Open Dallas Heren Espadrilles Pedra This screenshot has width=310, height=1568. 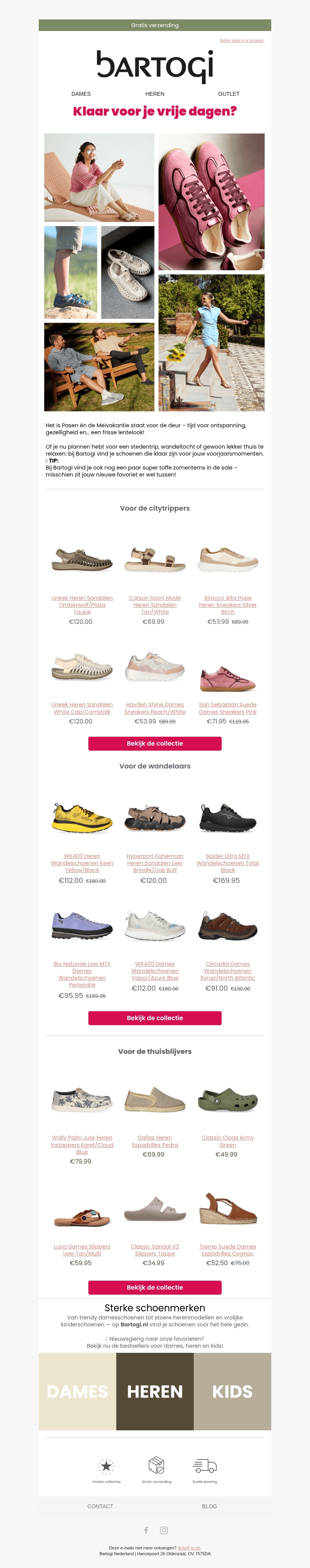tap(154, 1141)
